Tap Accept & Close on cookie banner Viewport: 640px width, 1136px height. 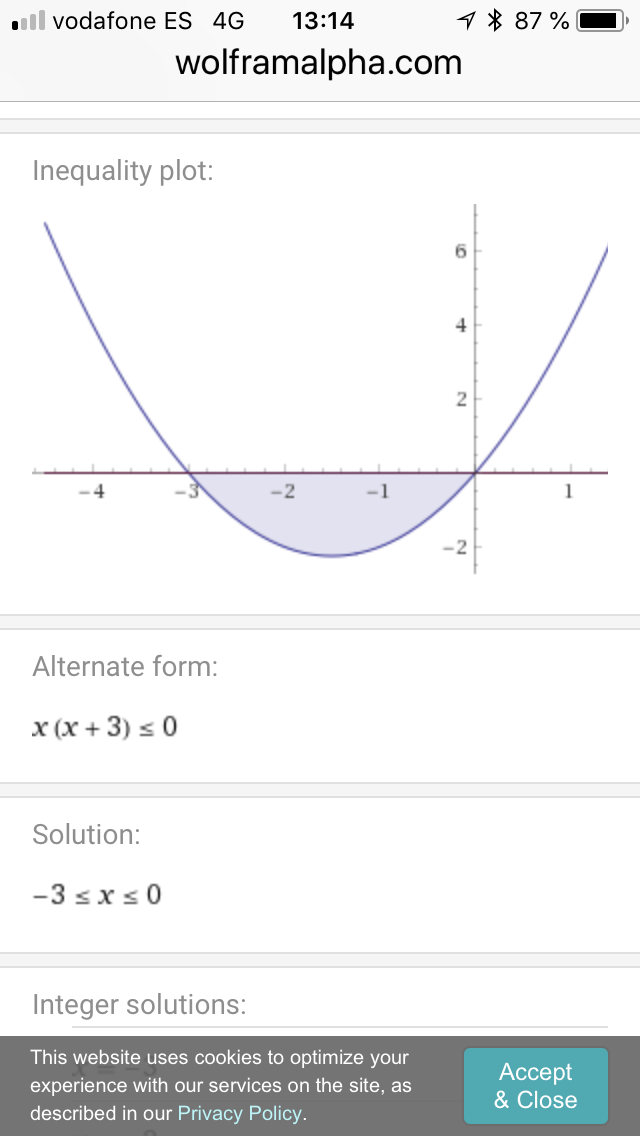pyautogui.click(x=535, y=1086)
